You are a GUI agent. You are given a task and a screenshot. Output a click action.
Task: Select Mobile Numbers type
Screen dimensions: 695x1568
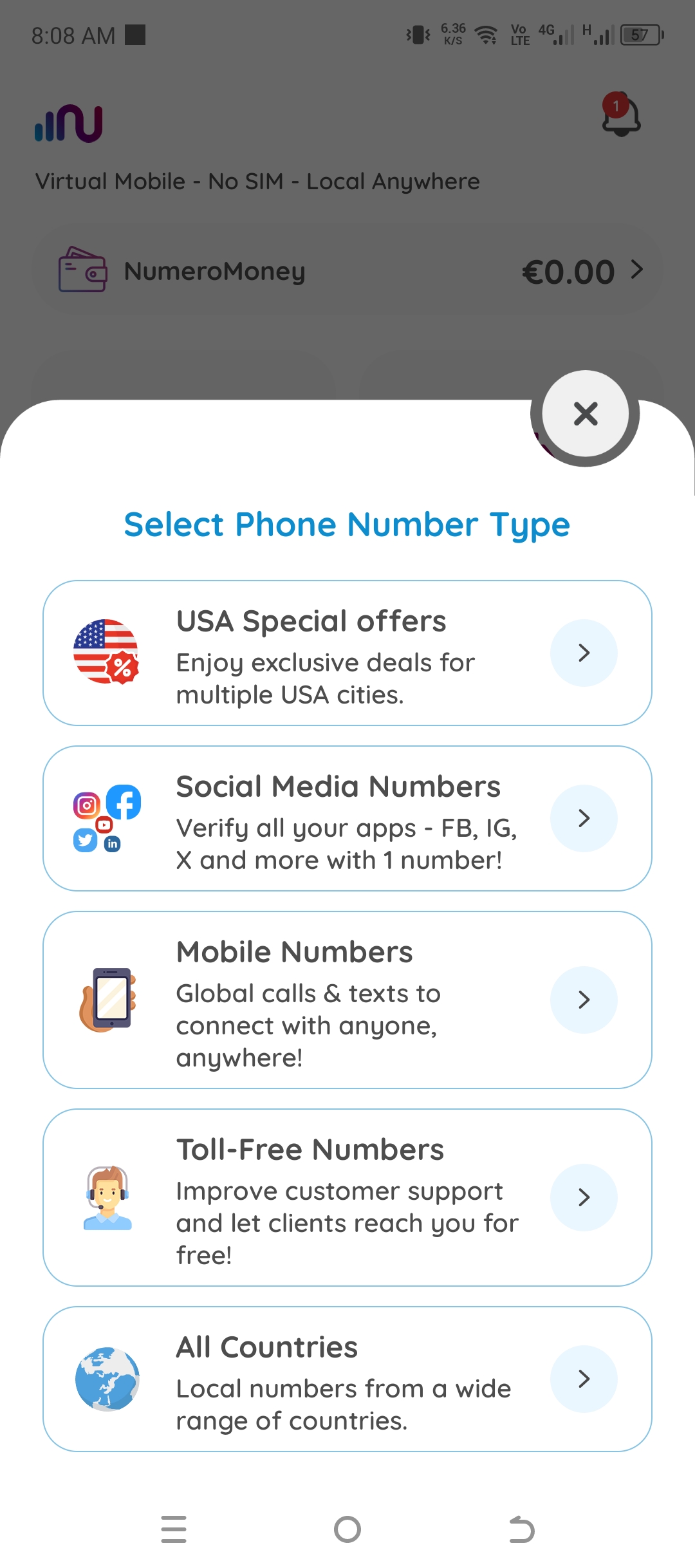(x=347, y=1000)
